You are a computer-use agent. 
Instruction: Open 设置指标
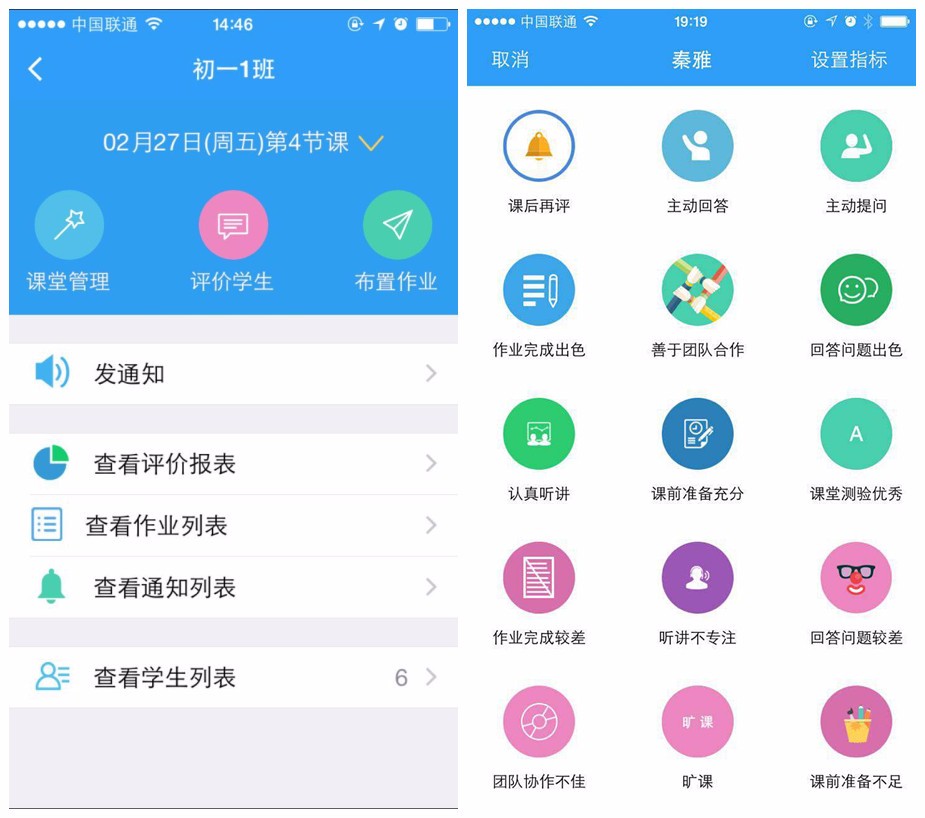click(849, 60)
